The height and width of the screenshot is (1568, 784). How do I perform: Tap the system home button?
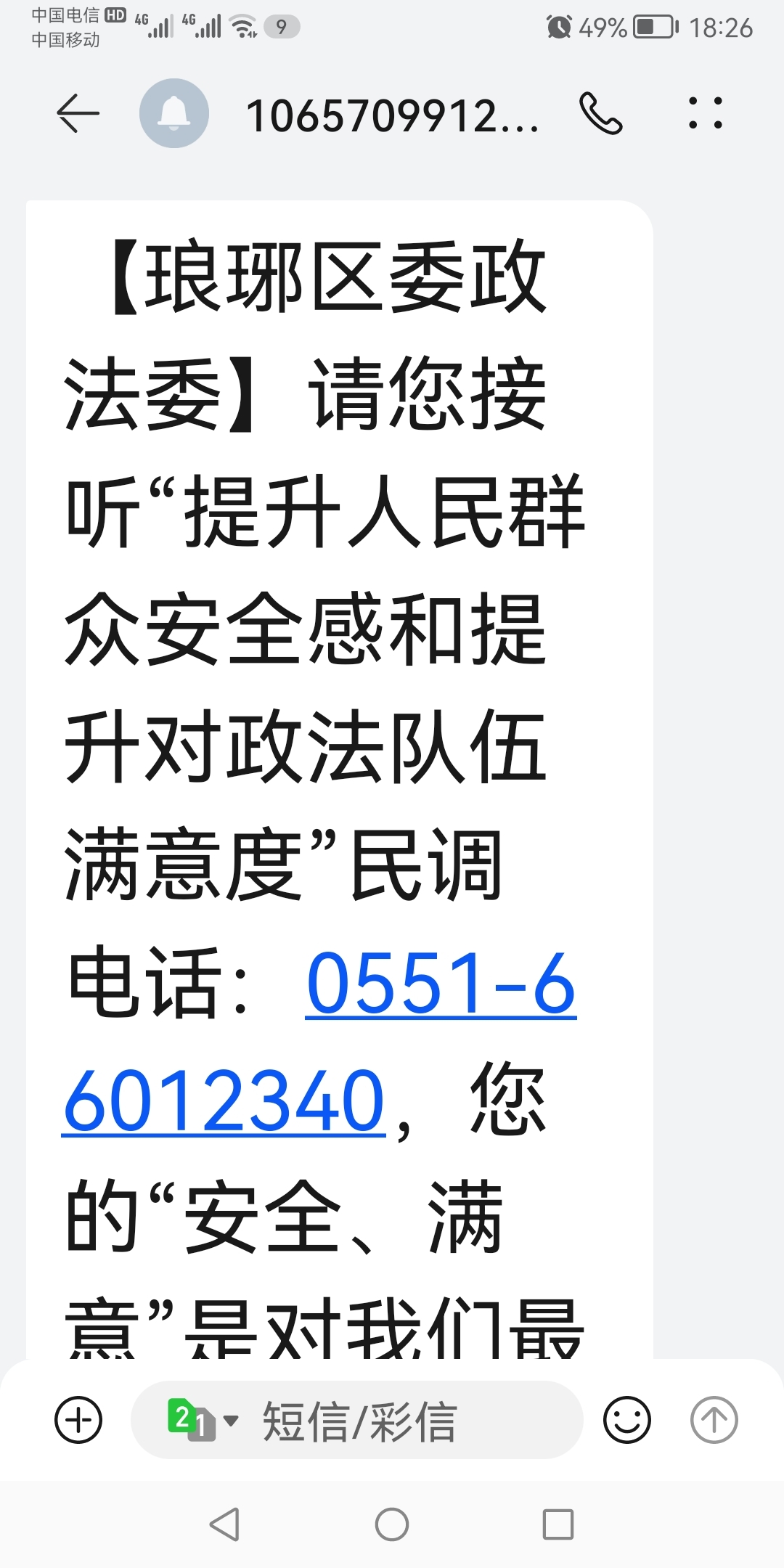392,1524
